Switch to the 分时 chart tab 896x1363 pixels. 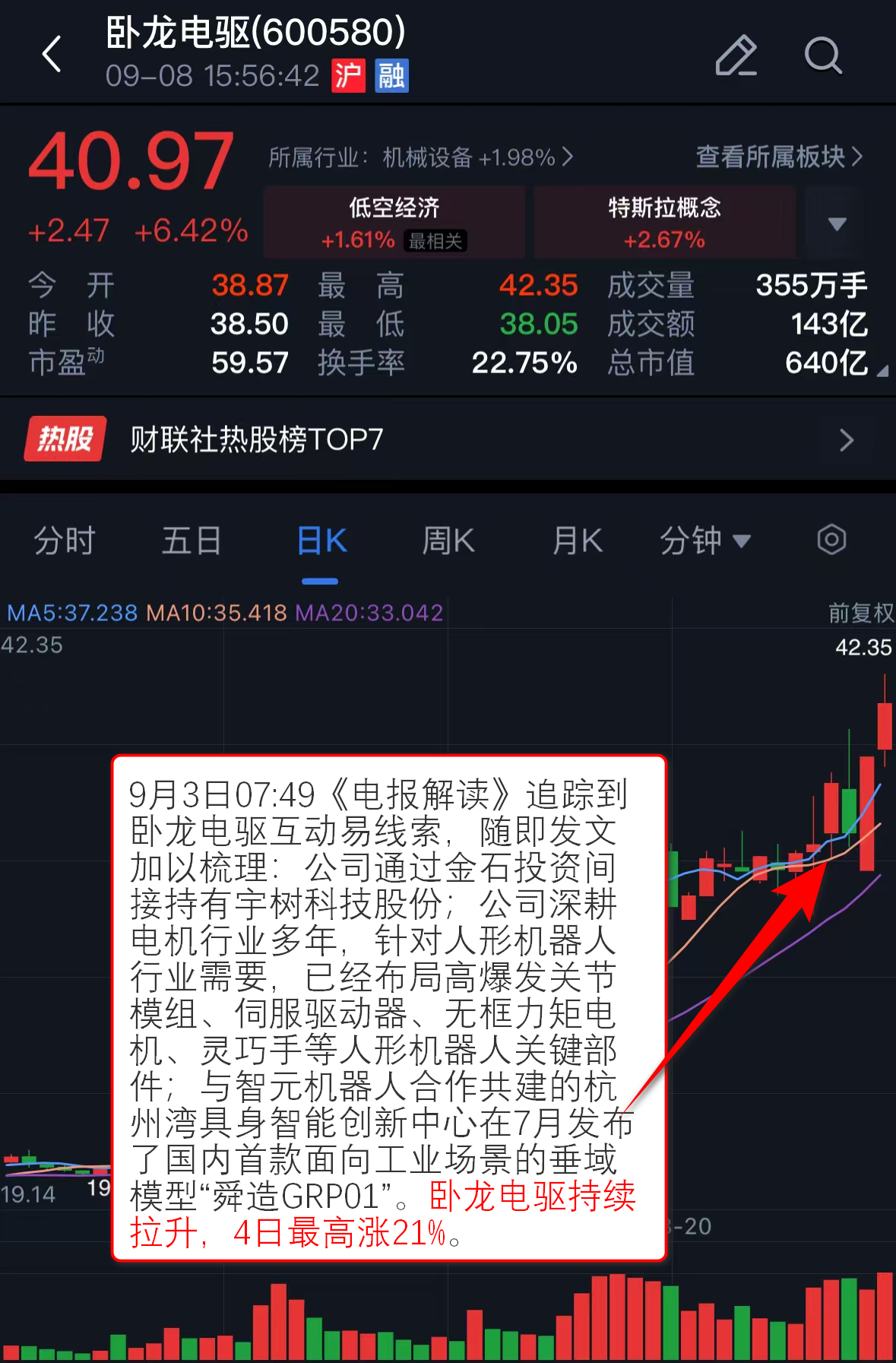pyautogui.click(x=64, y=541)
